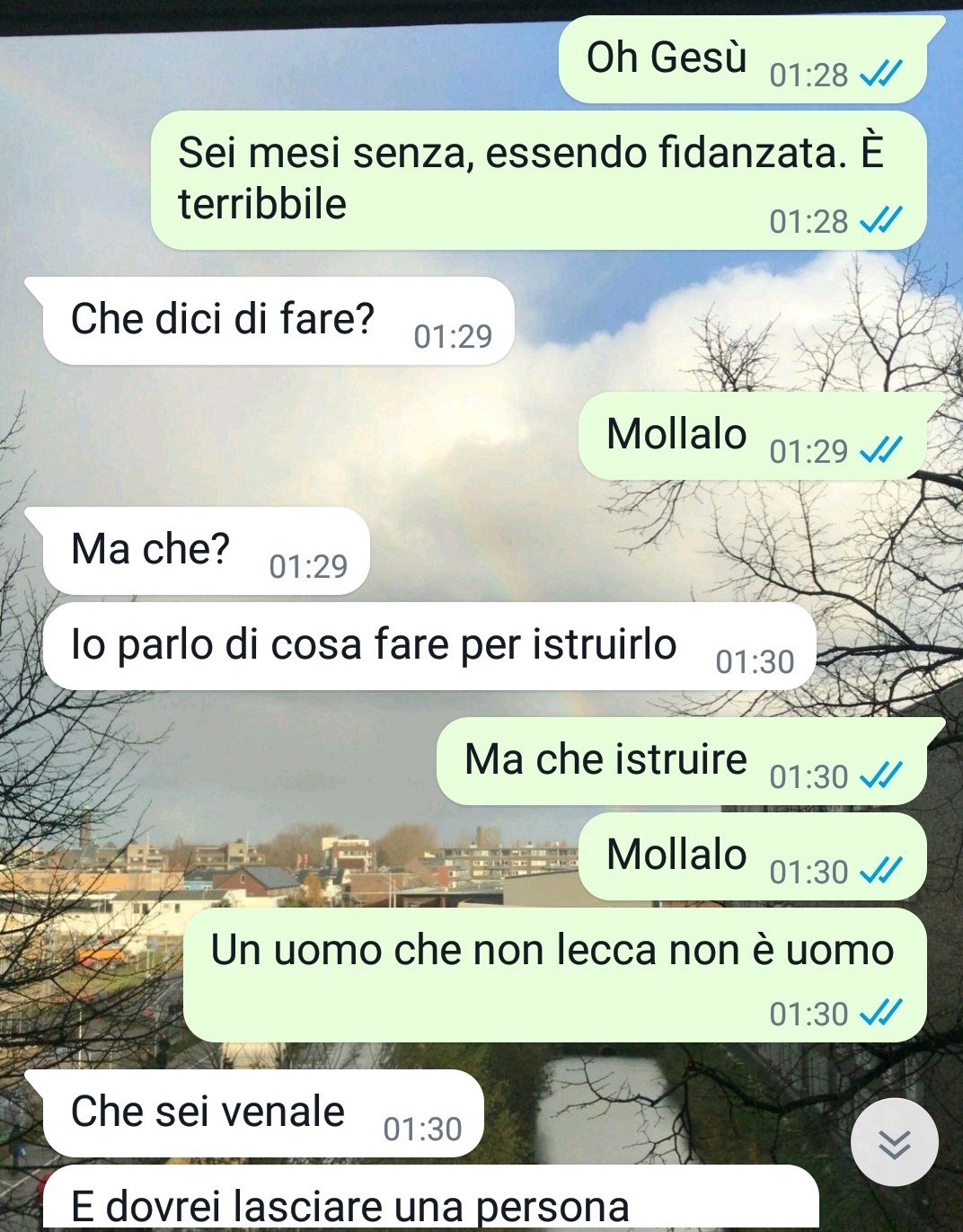Jump to the latest messages with the double-chevron button

tap(894, 1143)
